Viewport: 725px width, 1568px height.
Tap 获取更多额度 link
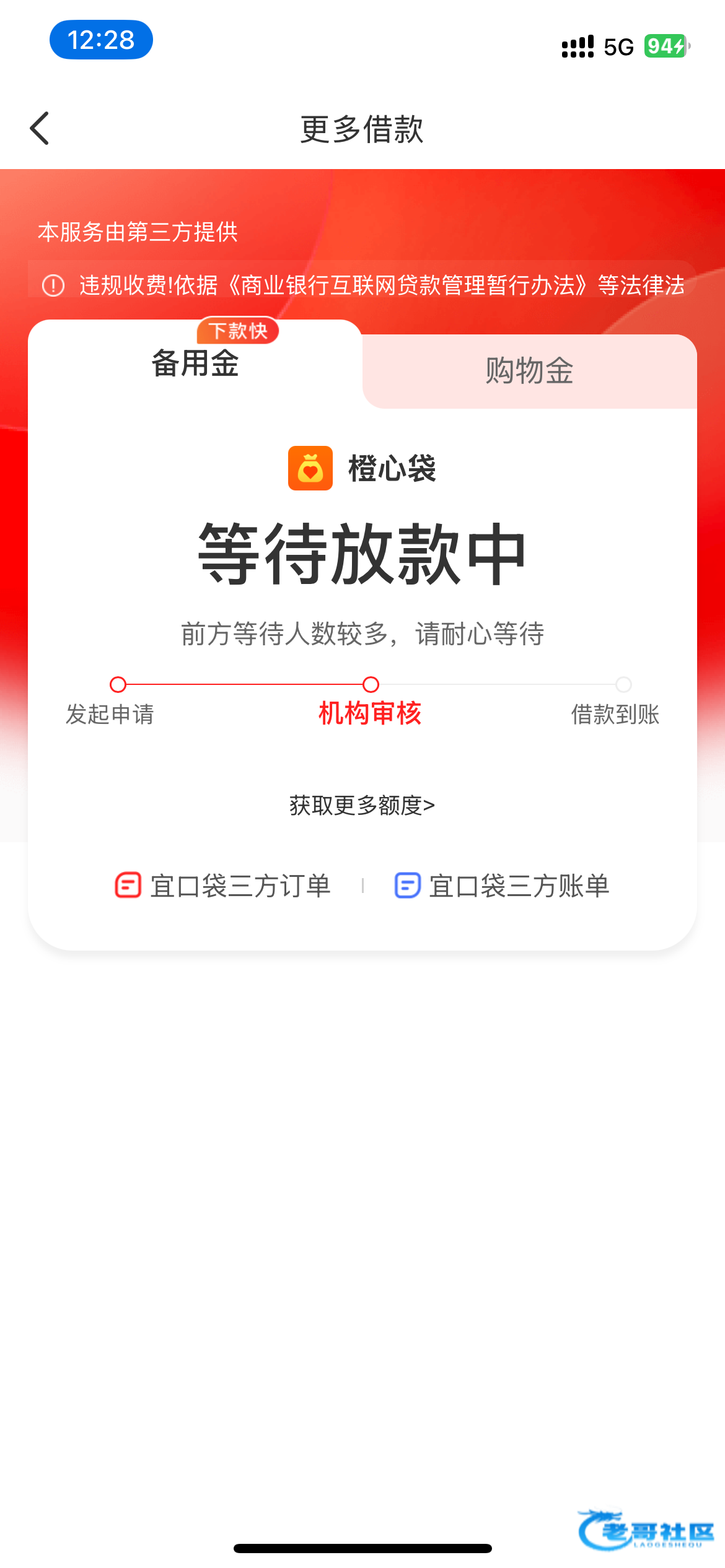click(362, 806)
